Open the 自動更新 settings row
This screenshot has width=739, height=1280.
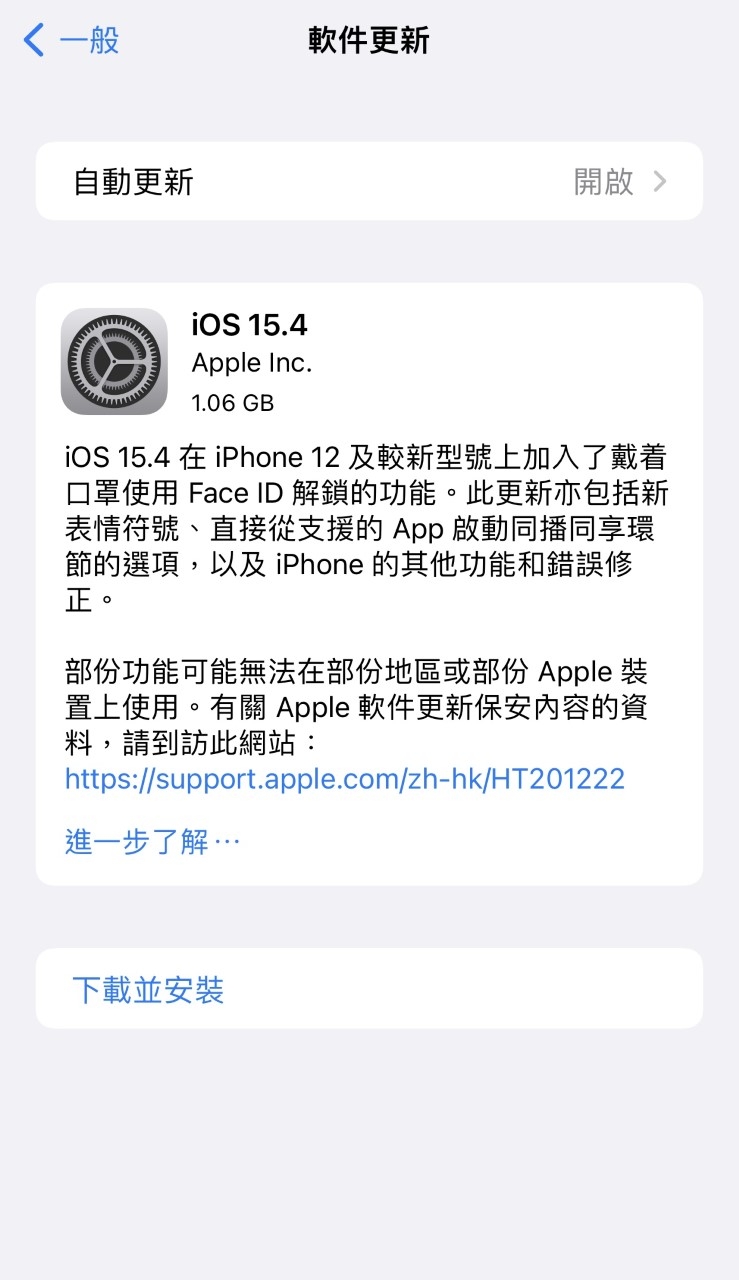[x=369, y=181]
